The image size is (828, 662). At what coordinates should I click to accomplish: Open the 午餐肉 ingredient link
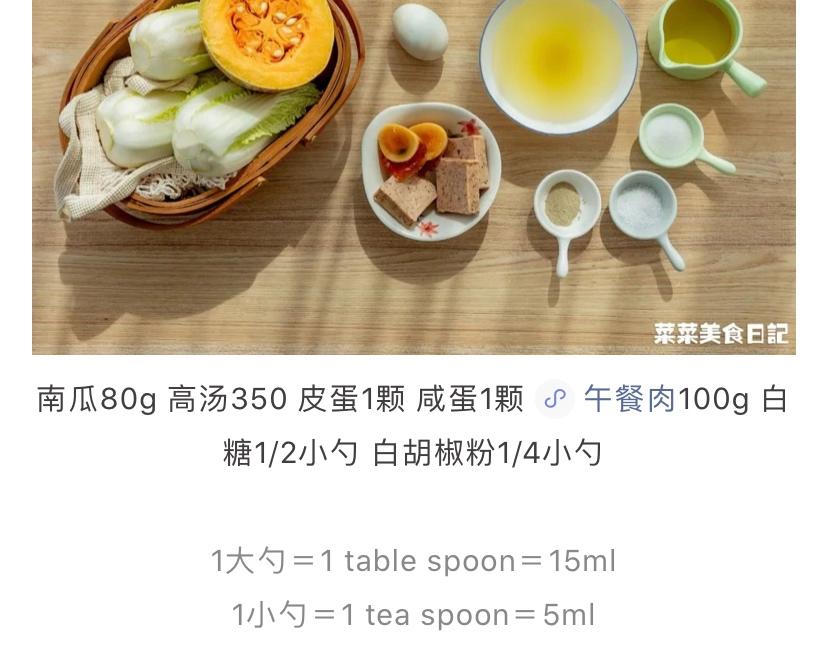point(629,400)
